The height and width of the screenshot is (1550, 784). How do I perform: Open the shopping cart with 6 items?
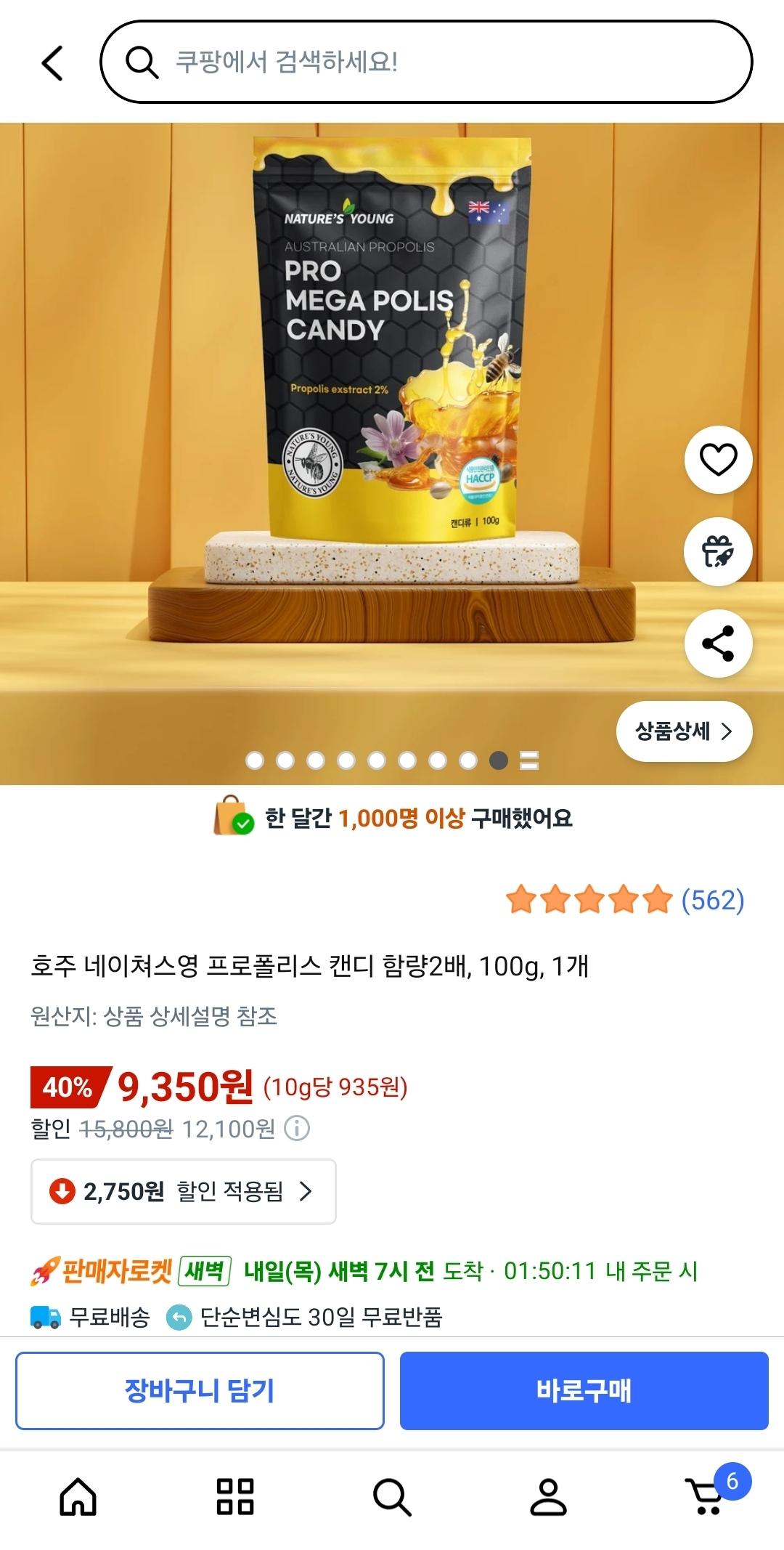click(x=706, y=1498)
